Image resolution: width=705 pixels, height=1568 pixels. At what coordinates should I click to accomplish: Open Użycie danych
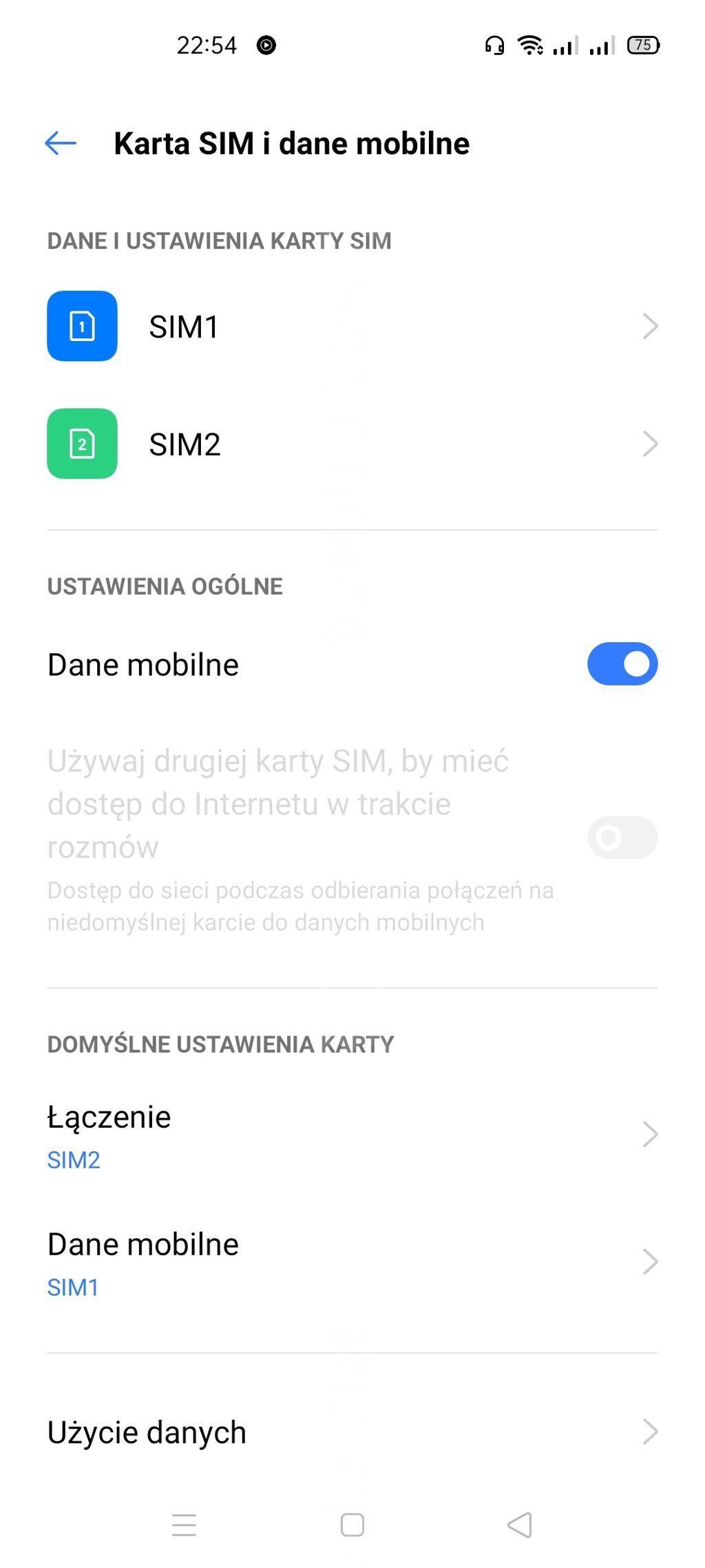click(352, 1432)
